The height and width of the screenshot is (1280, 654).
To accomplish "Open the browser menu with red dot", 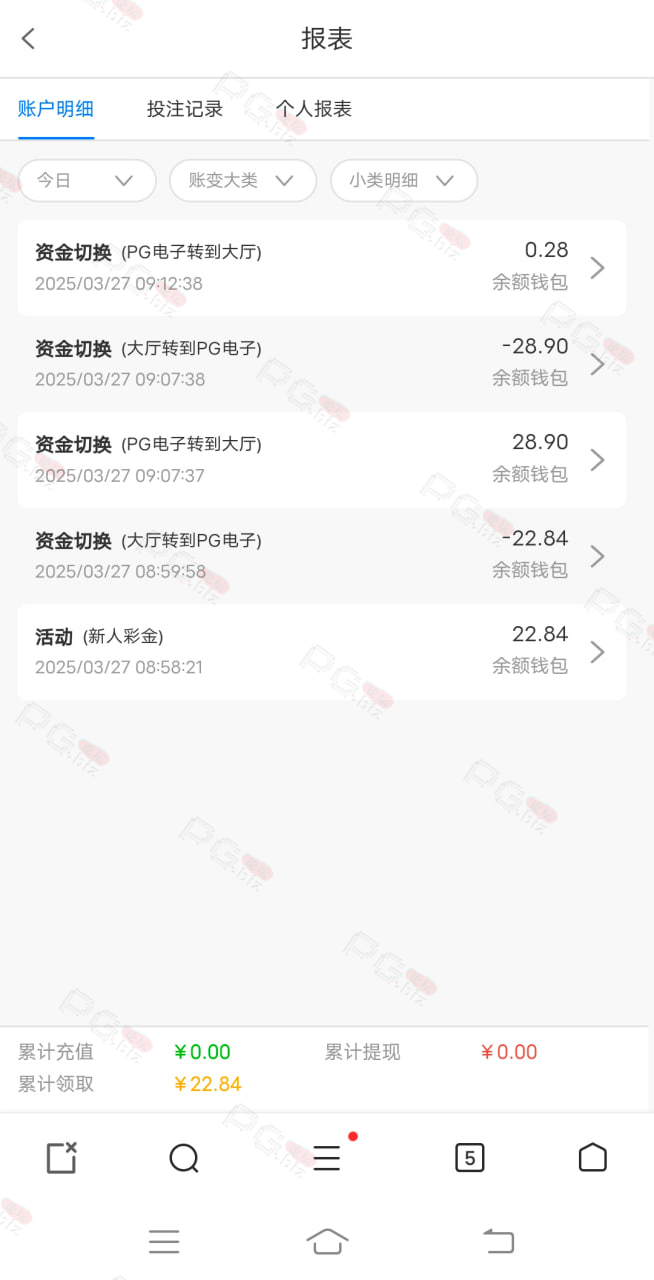I will (x=327, y=1158).
